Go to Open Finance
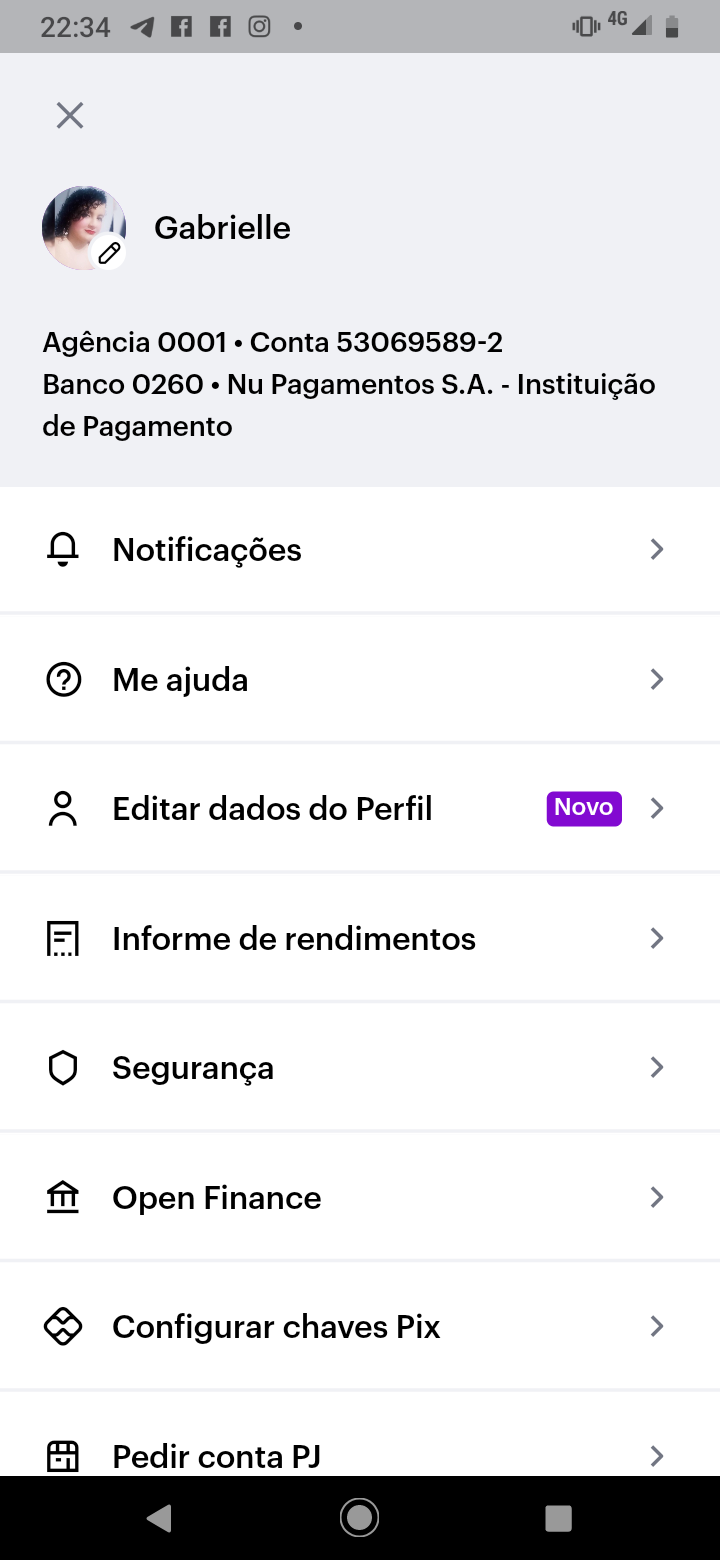The width and height of the screenshot is (720, 1560). point(359,1197)
